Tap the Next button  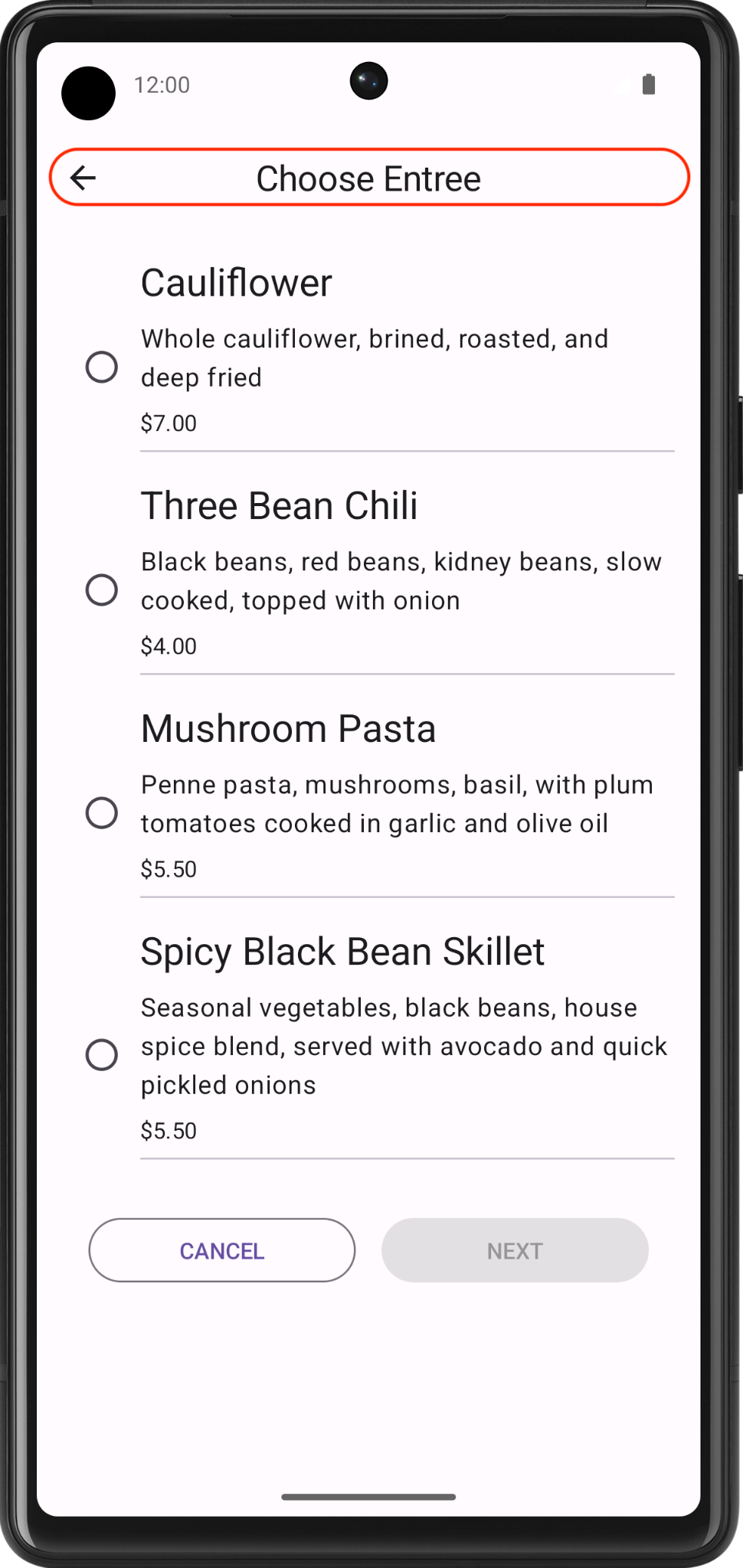click(515, 1250)
